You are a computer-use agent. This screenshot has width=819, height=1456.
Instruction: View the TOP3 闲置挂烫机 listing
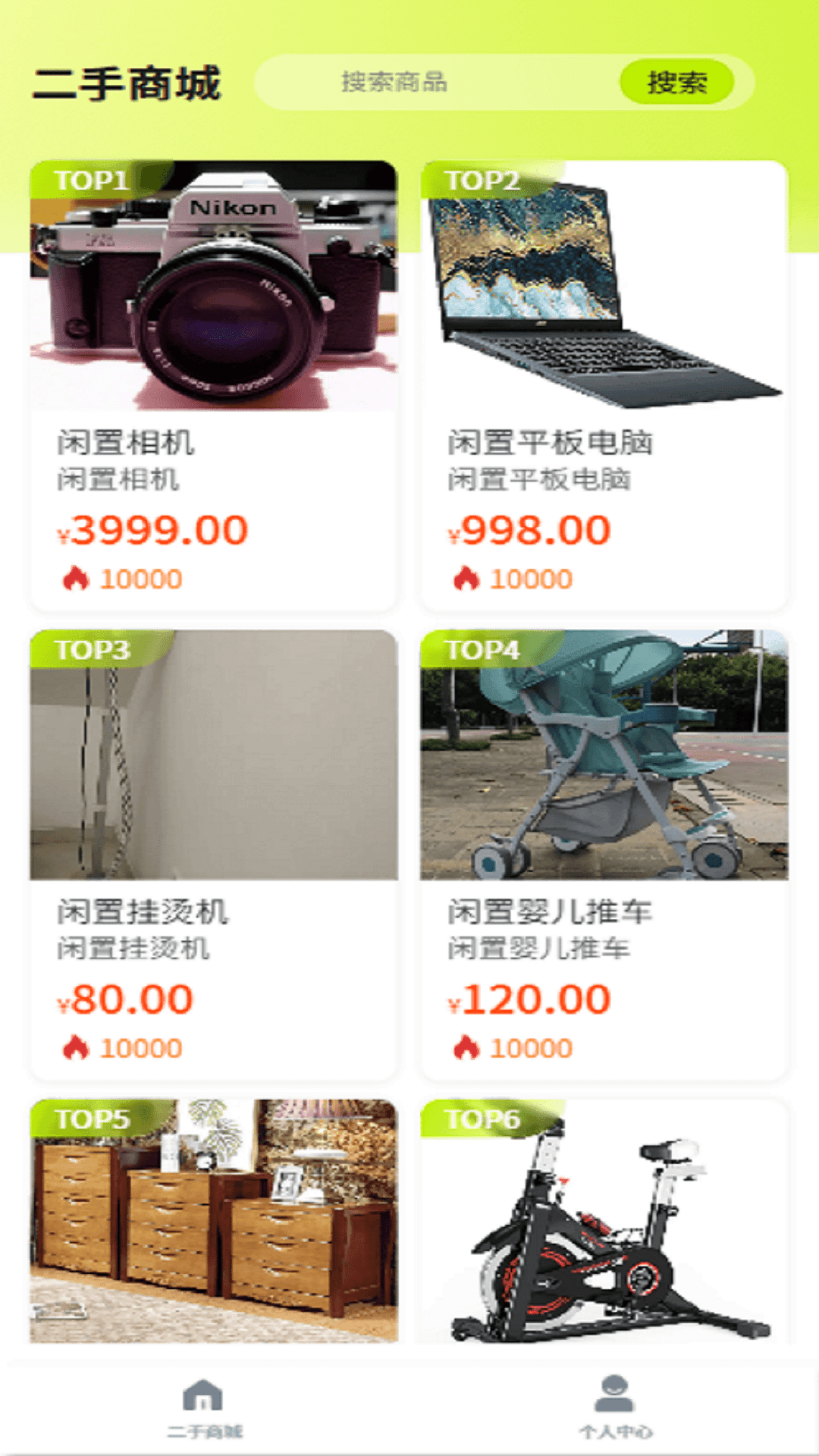tap(213, 854)
